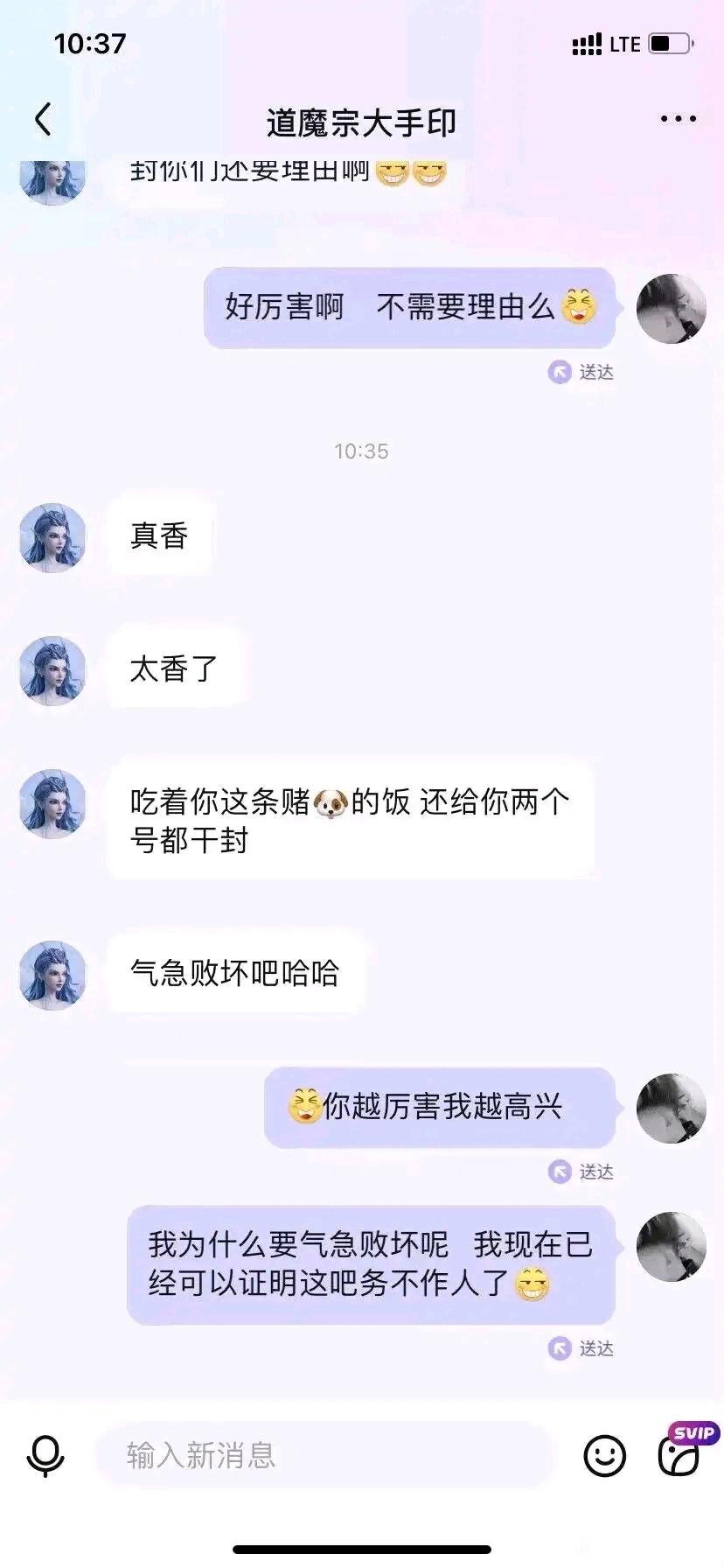724x1568 pixels.
Task: Tap the voice input microphone
Action: [45, 1456]
